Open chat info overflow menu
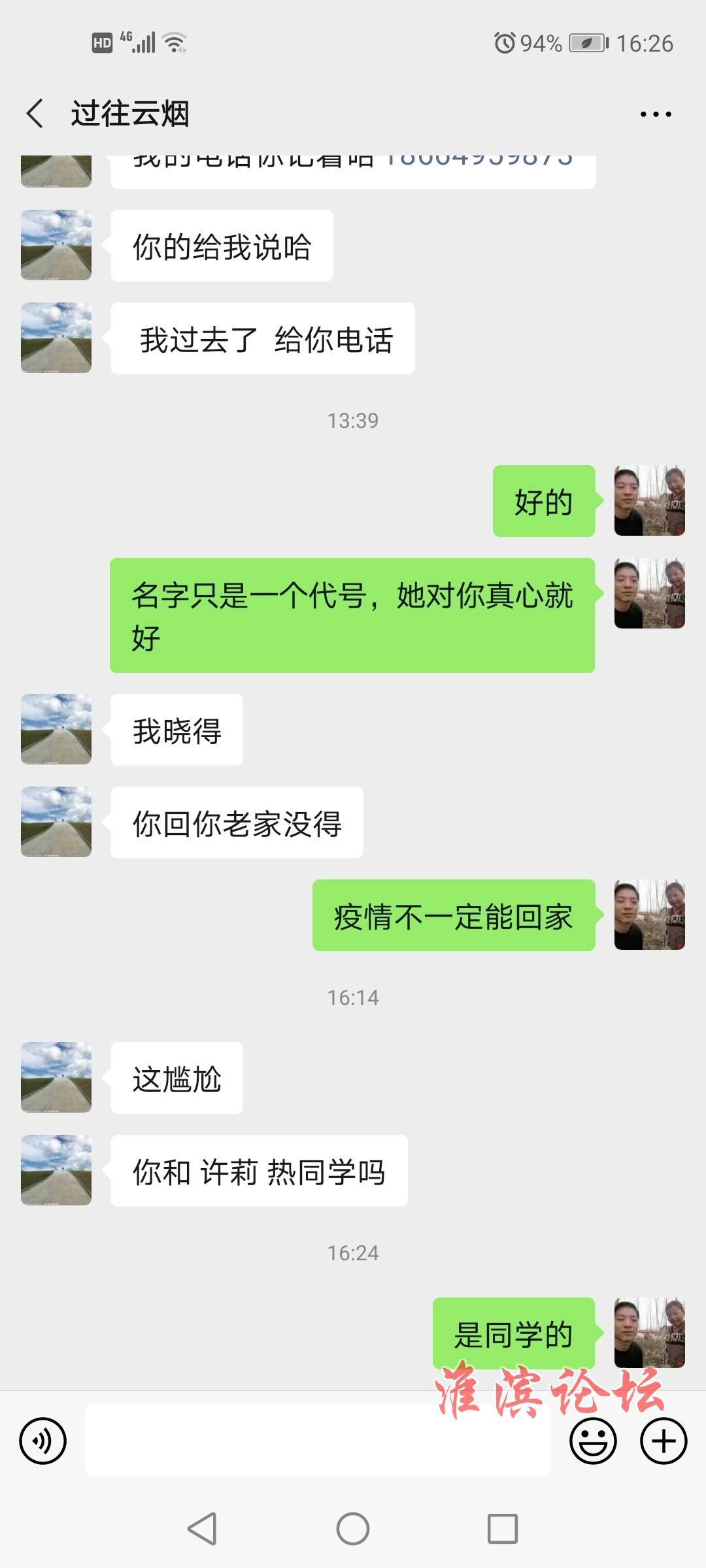This screenshot has height=1568, width=706. tap(655, 114)
